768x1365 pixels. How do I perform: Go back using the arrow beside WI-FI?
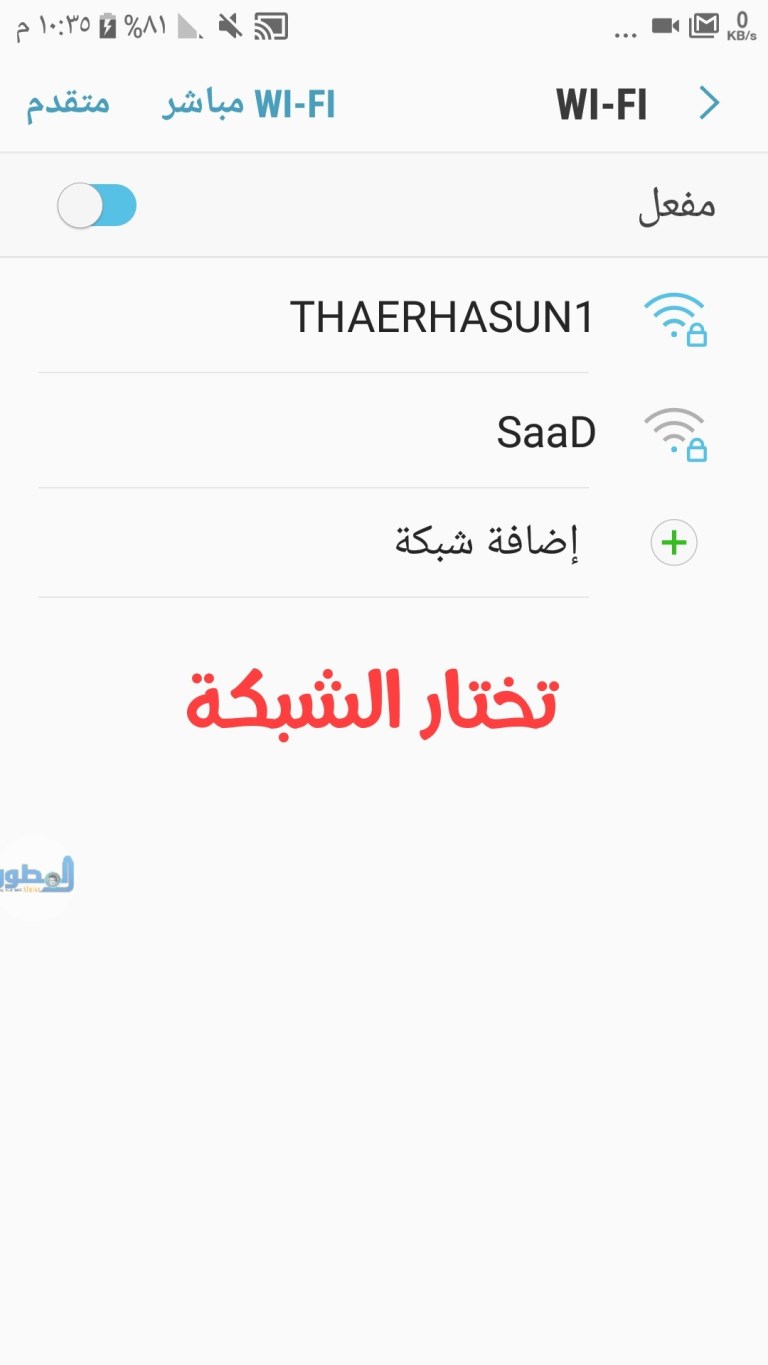[709, 103]
